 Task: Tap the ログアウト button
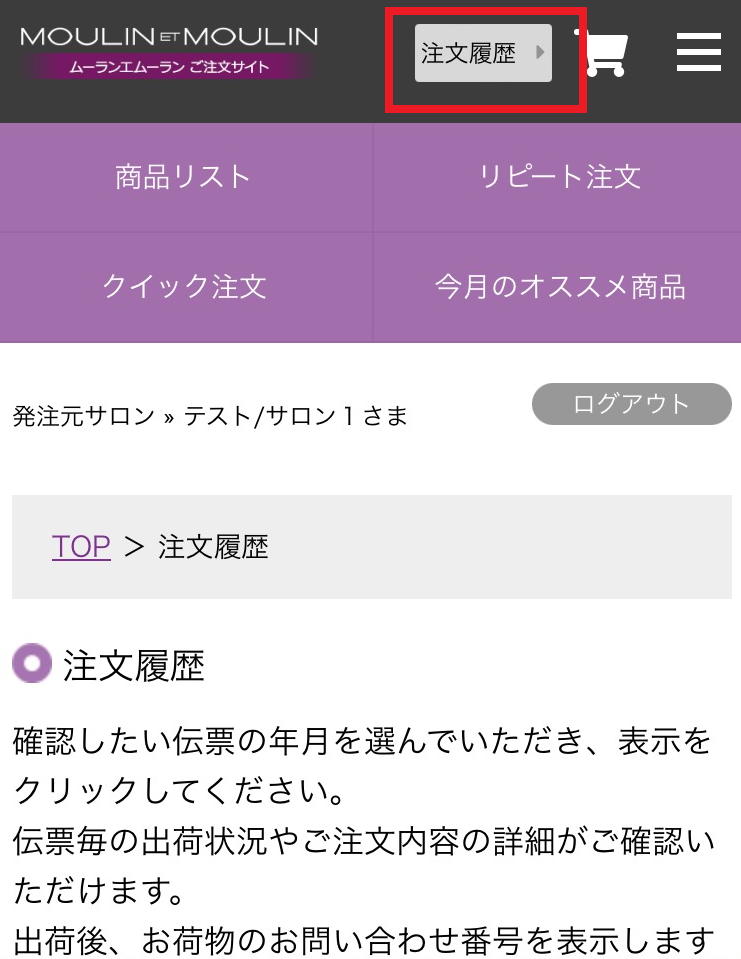(631, 404)
